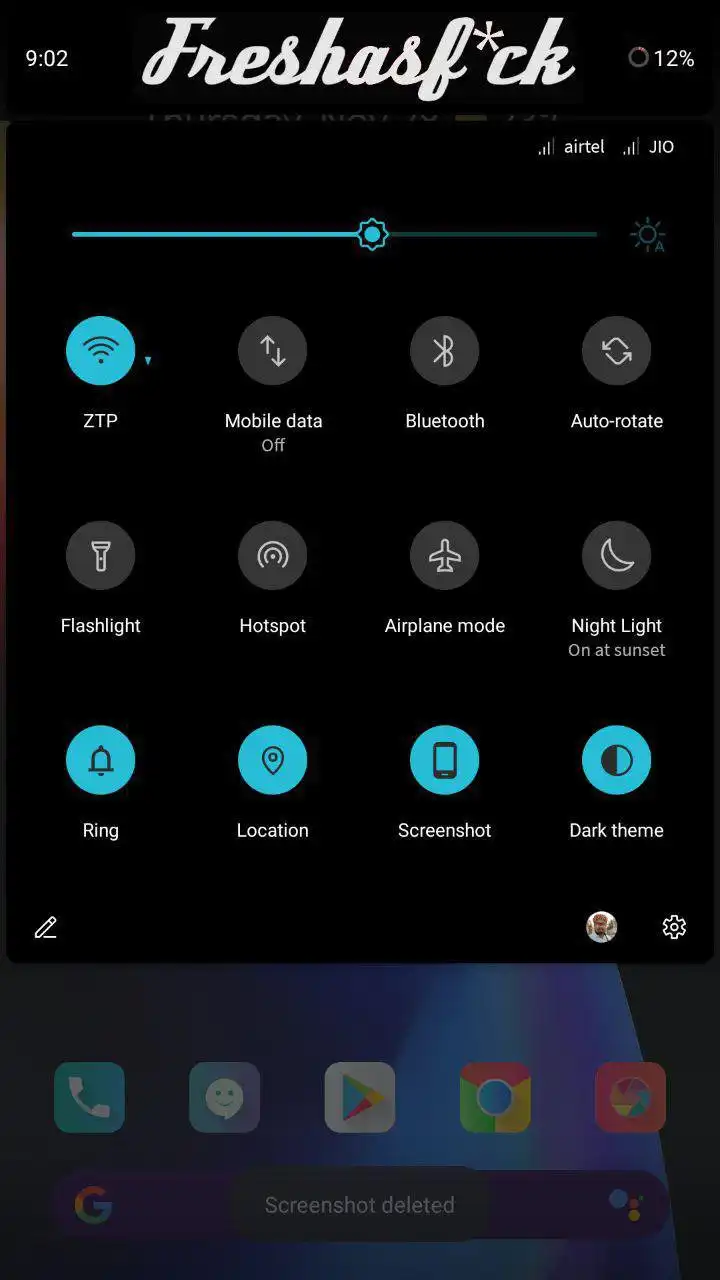The image size is (720, 1280).
Task: Open the user profile avatar
Action: tap(601, 927)
